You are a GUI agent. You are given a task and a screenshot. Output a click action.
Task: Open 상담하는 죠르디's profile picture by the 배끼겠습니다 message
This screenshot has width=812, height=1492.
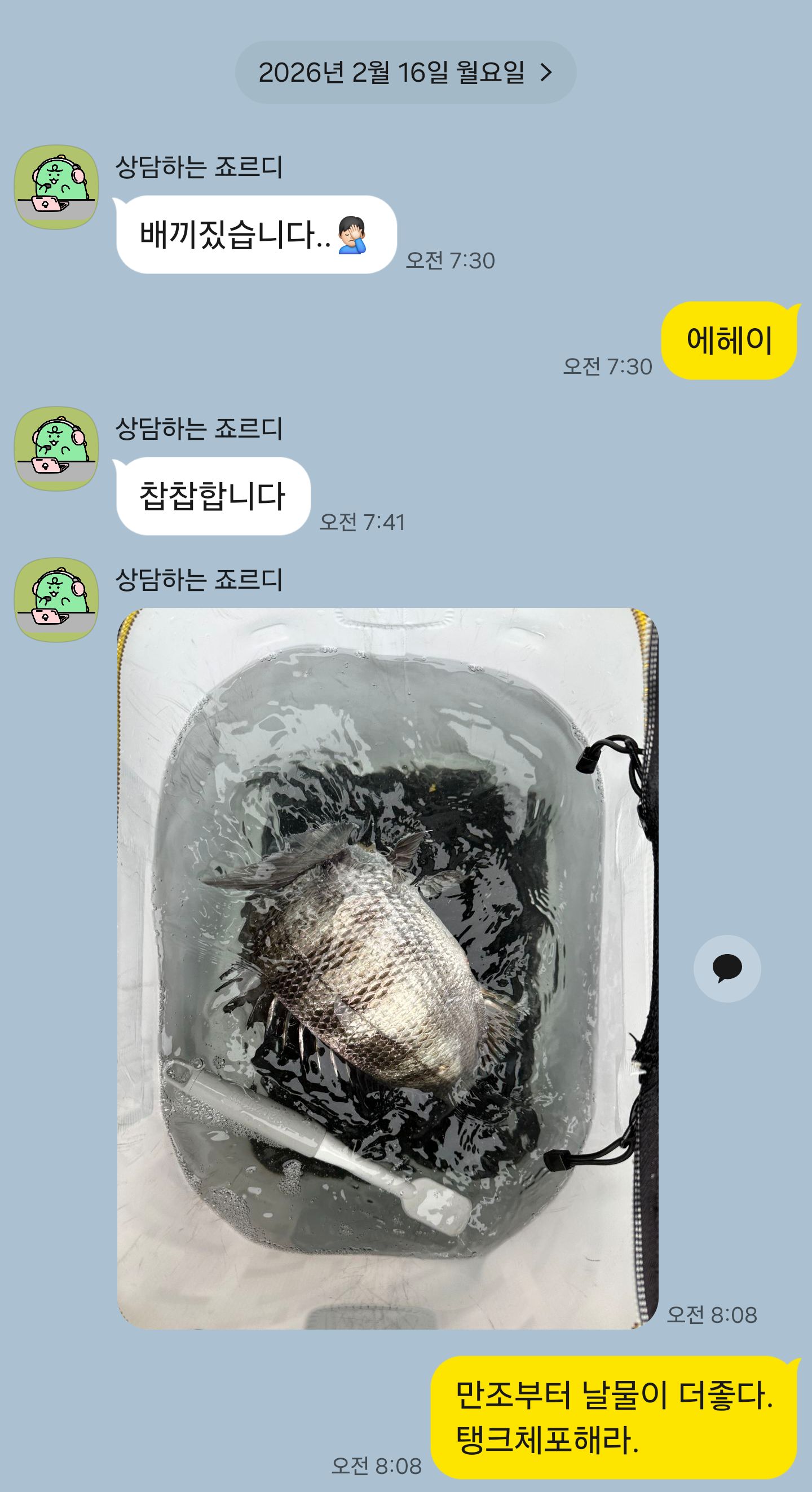[x=56, y=187]
